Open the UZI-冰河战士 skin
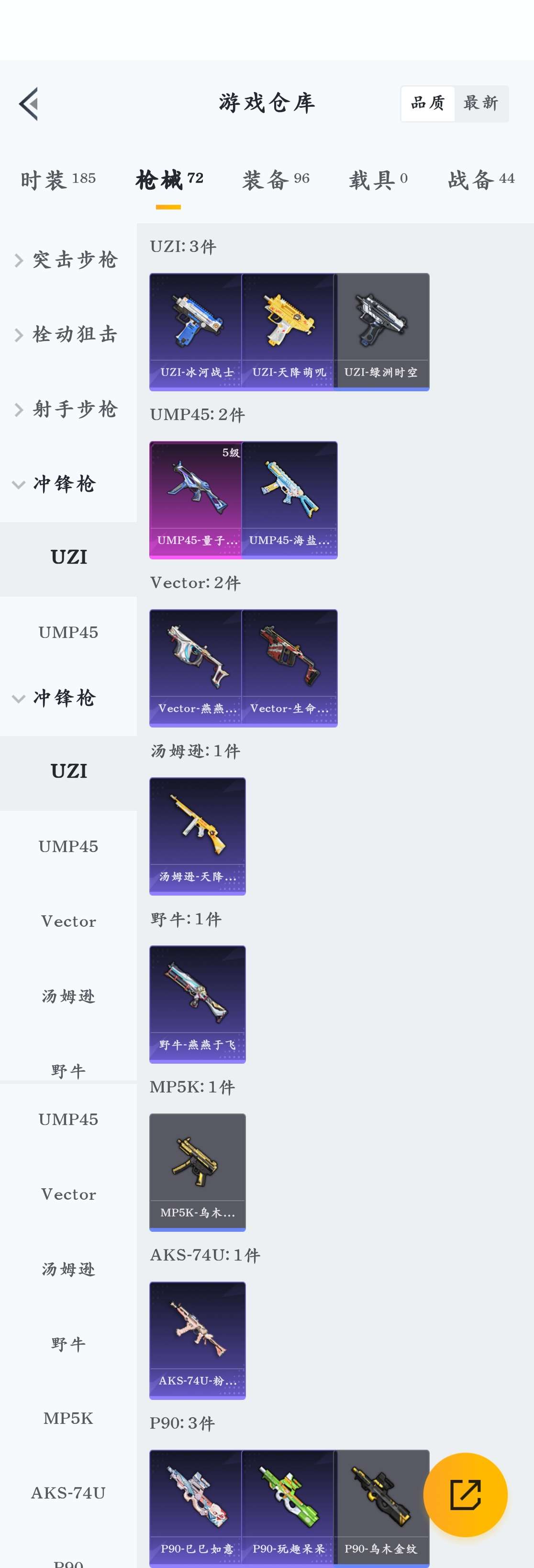 click(x=196, y=331)
